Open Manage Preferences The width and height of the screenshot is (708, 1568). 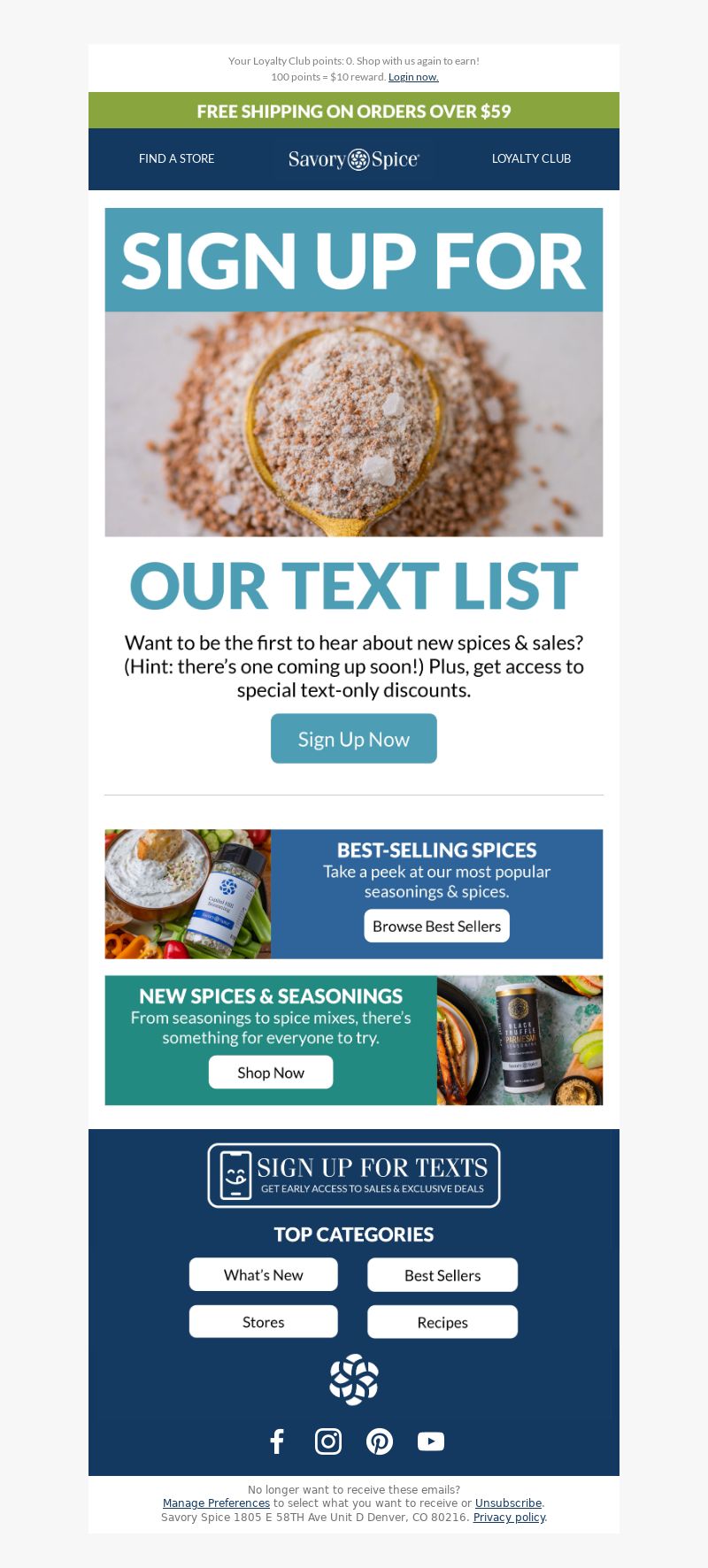click(216, 1503)
